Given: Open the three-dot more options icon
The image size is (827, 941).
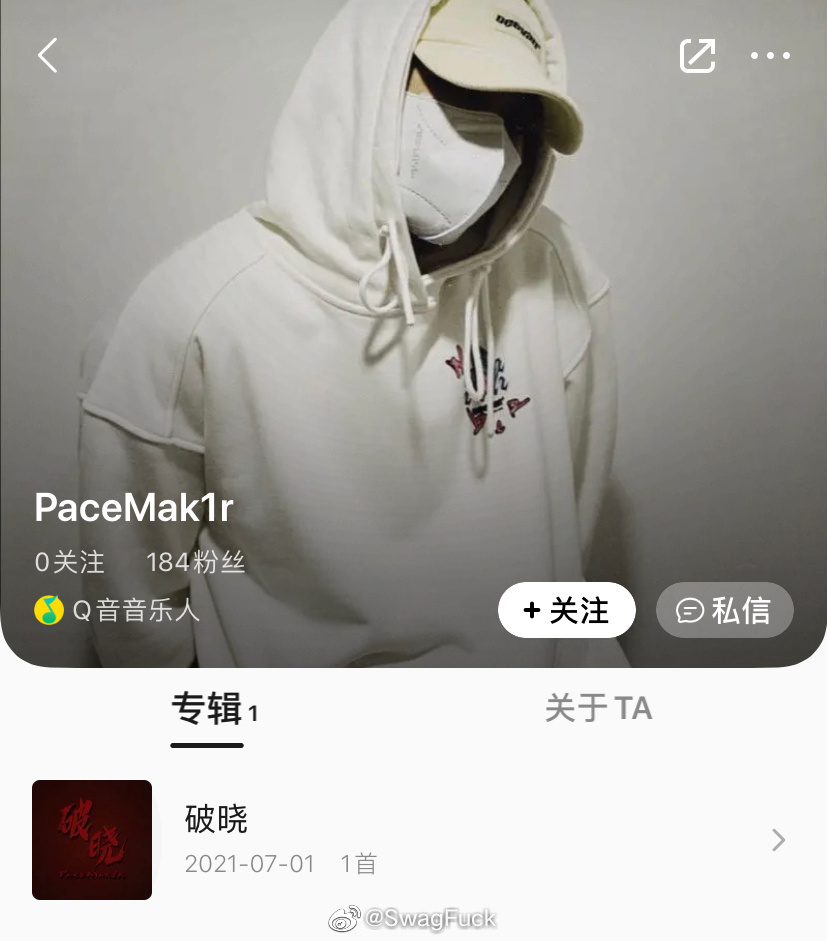Looking at the screenshot, I should pos(772,56).
